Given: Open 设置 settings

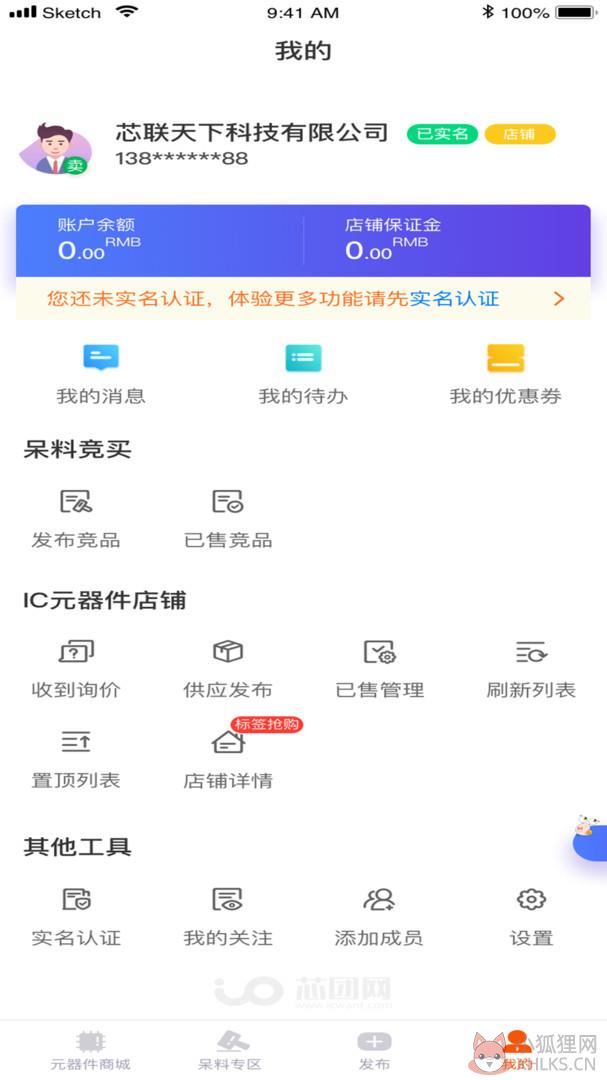Looking at the screenshot, I should click(531, 917).
